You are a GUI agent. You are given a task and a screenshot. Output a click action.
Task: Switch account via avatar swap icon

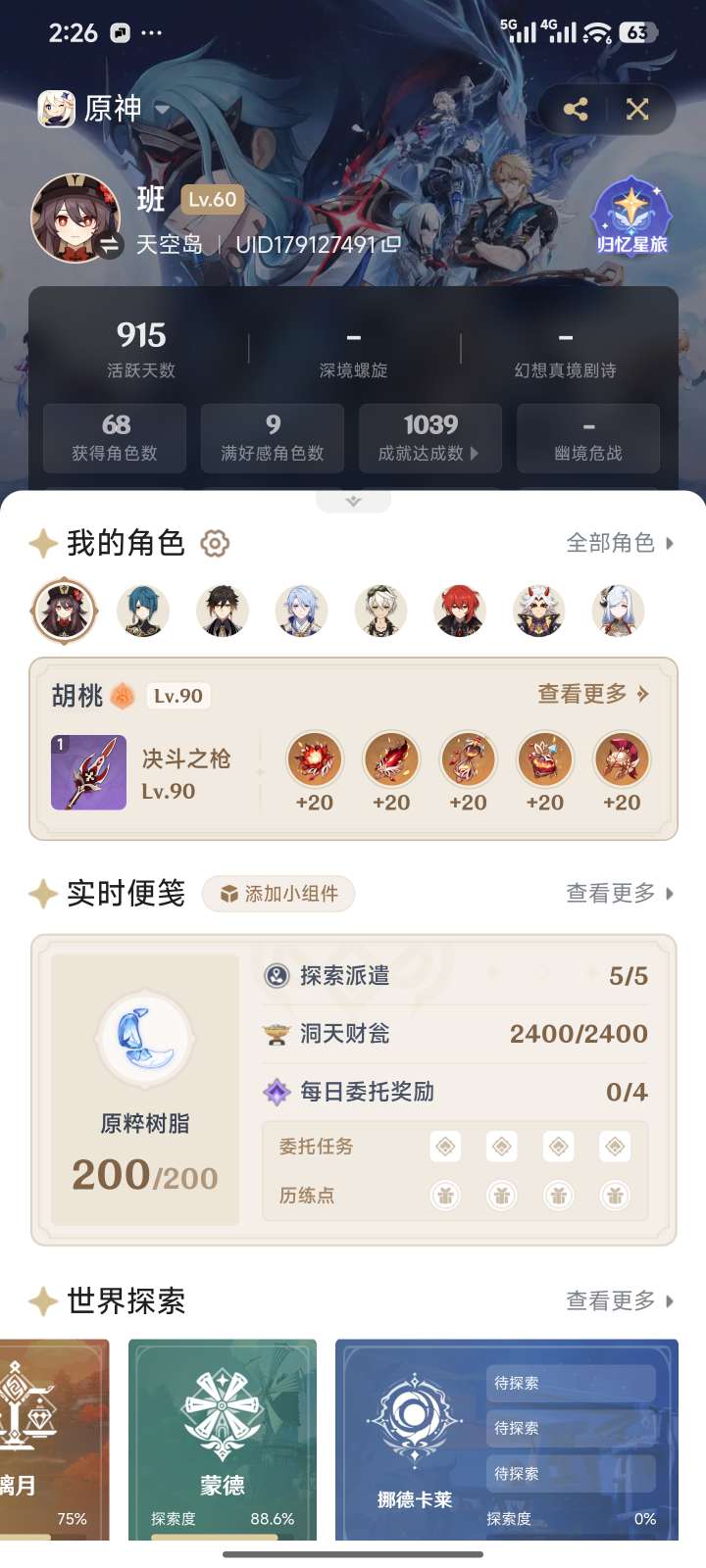[109, 246]
